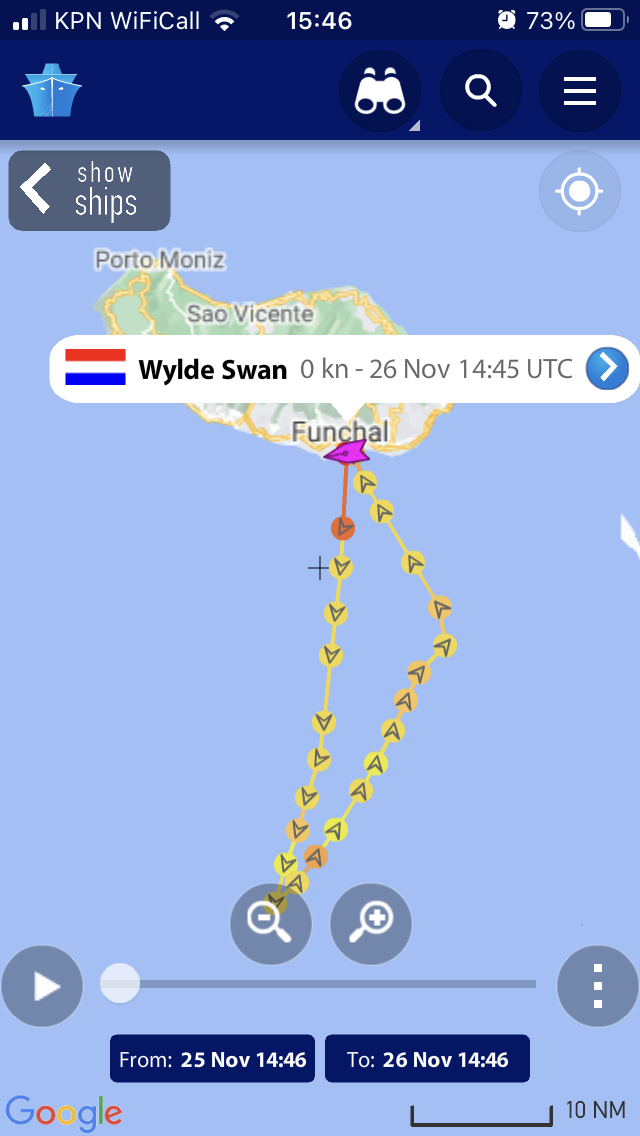Tap the MarineTraffic ship logo home

click(x=52, y=91)
